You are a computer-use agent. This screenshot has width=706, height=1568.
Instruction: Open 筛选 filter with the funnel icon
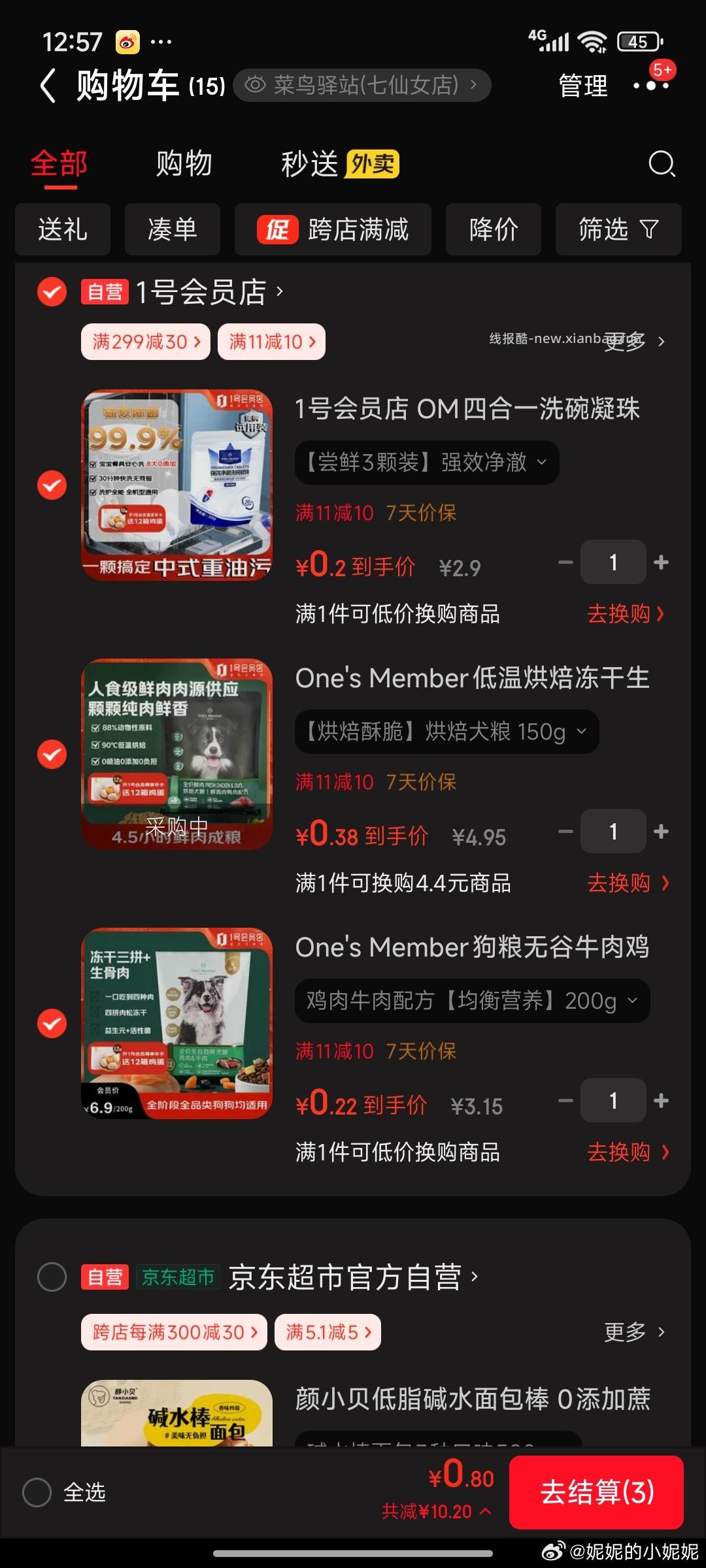[618, 230]
